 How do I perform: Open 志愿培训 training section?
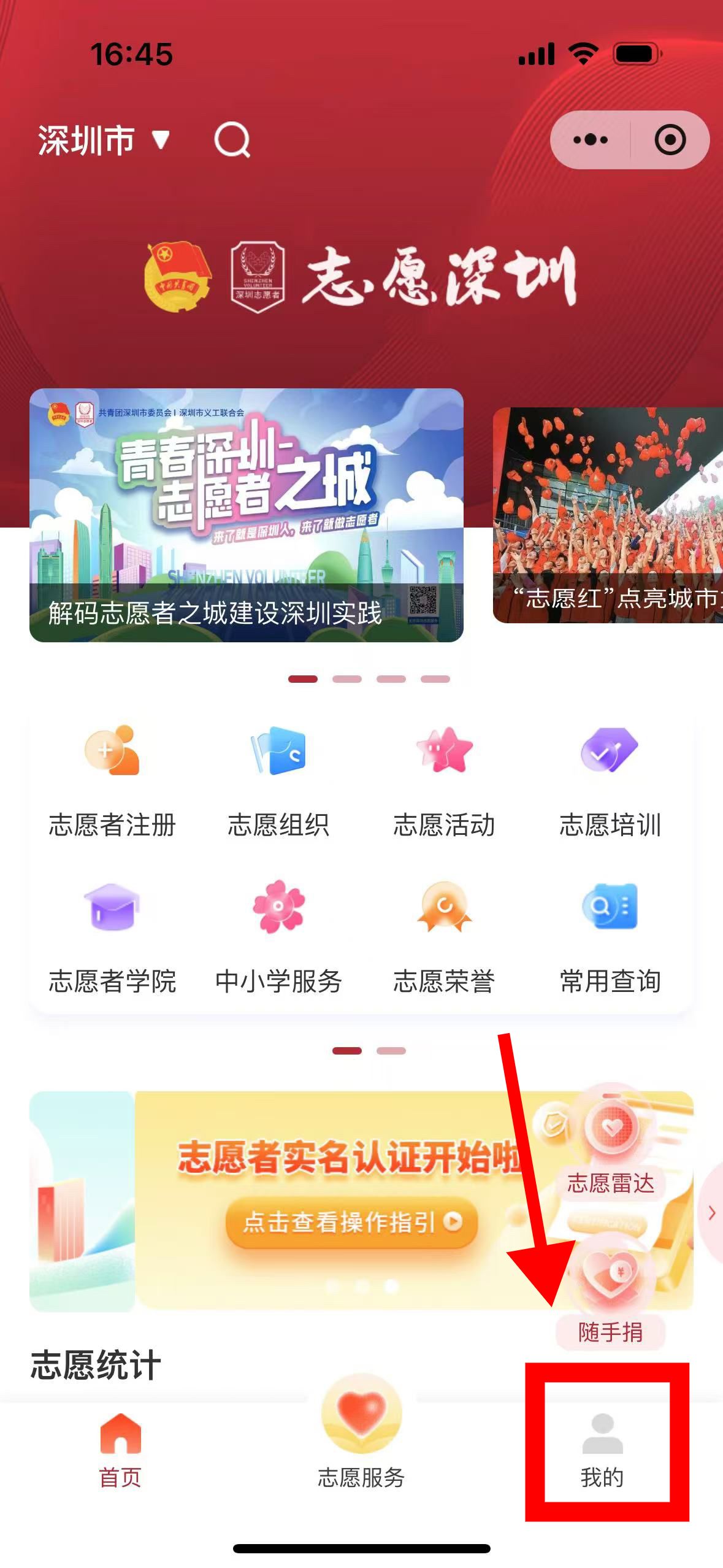coord(610,780)
